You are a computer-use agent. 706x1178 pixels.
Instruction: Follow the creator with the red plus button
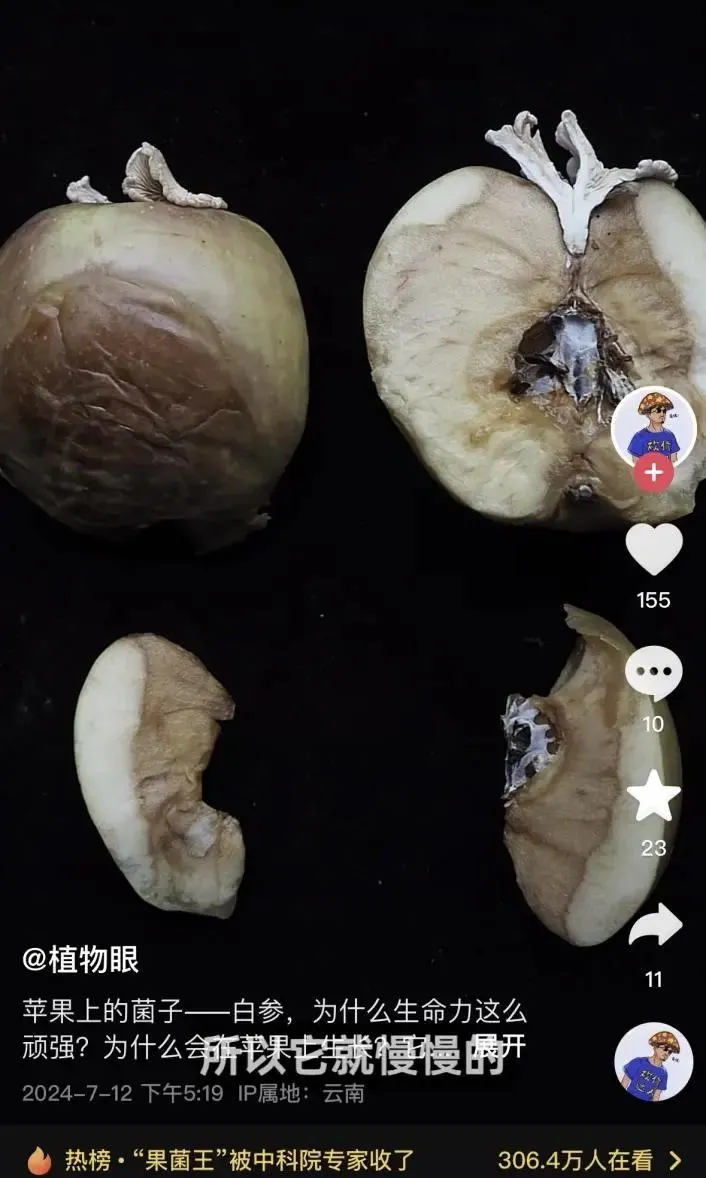click(653, 473)
